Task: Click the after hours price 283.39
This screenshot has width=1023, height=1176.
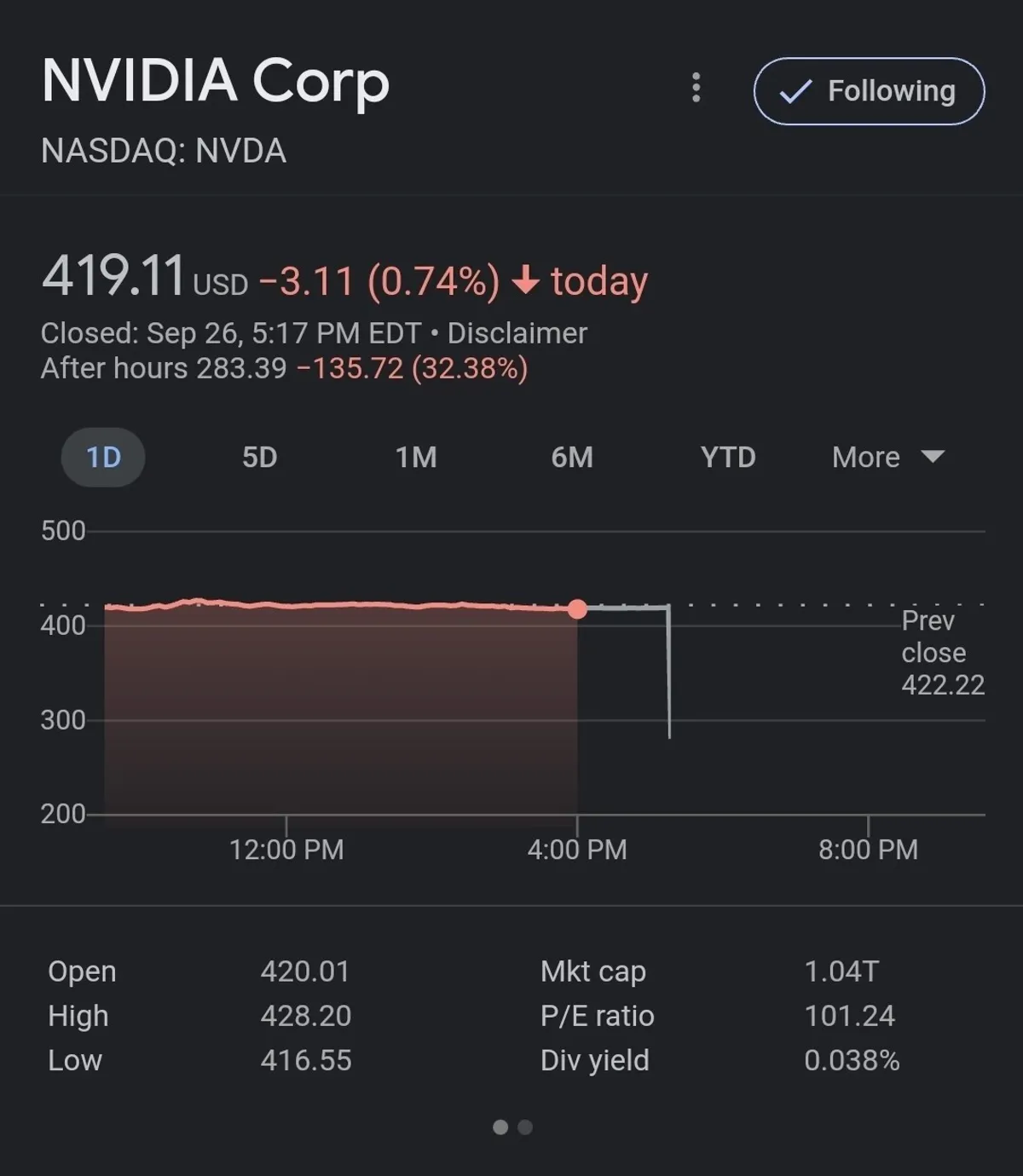Action: pyautogui.click(x=245, y=368)
